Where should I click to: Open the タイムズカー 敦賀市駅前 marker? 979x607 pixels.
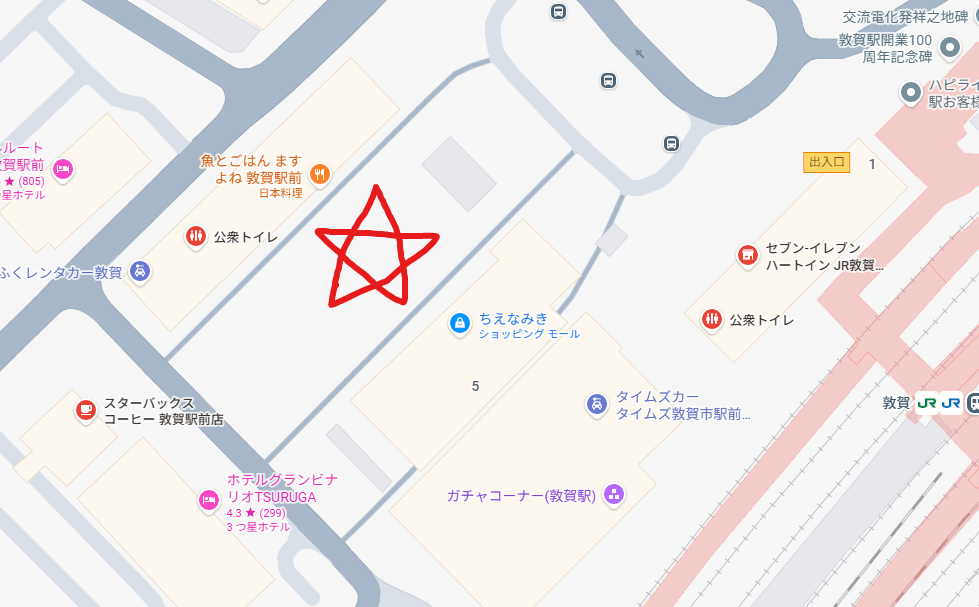pos(596,404)
